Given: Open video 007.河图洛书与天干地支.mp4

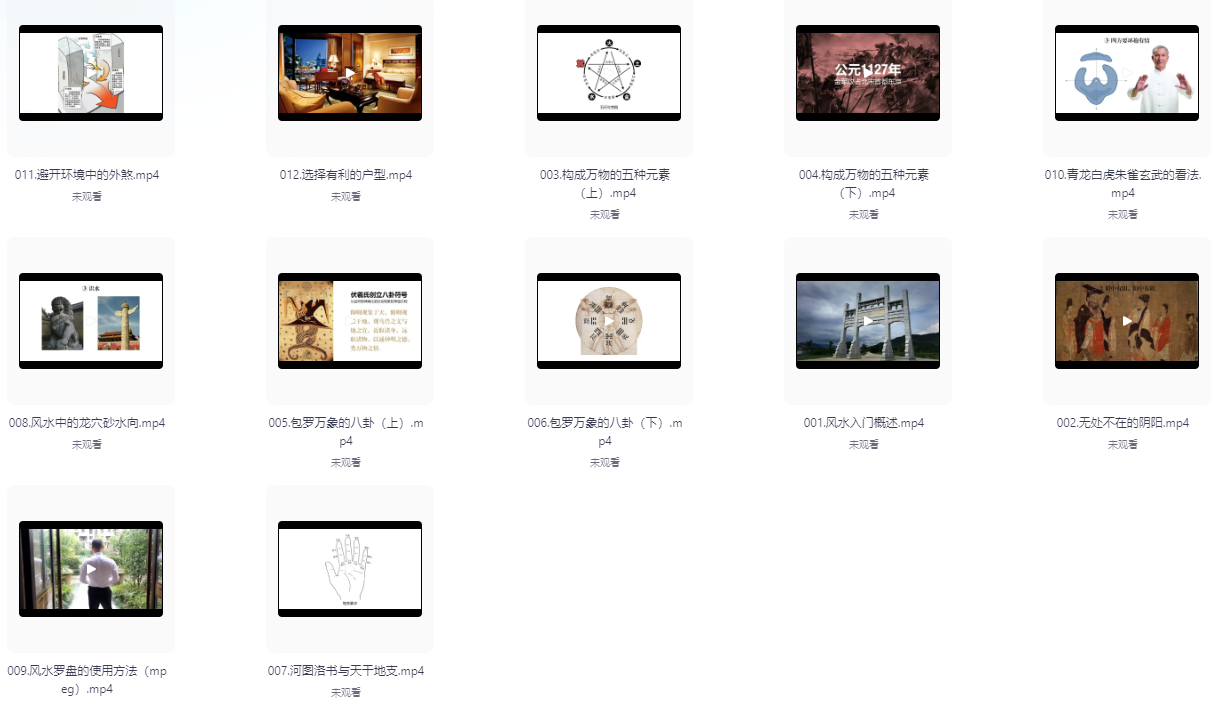Looking at the screenshot, I should [x=349, y=569].
